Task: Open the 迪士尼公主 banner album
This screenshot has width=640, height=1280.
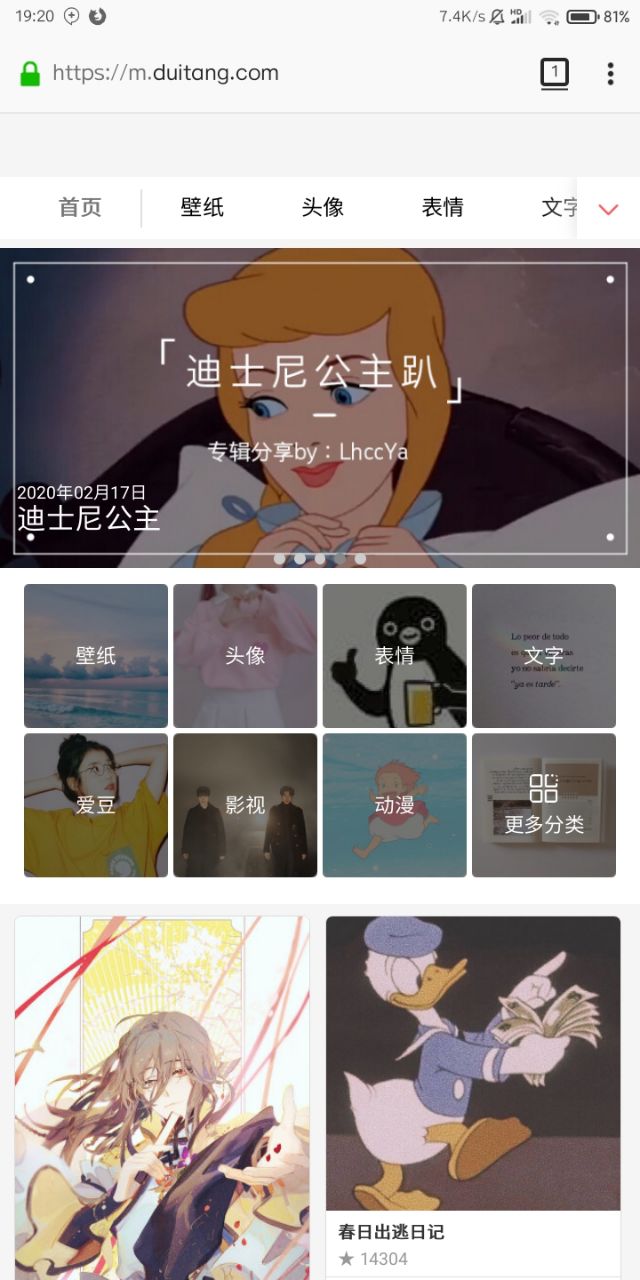Action: [320, 407]
